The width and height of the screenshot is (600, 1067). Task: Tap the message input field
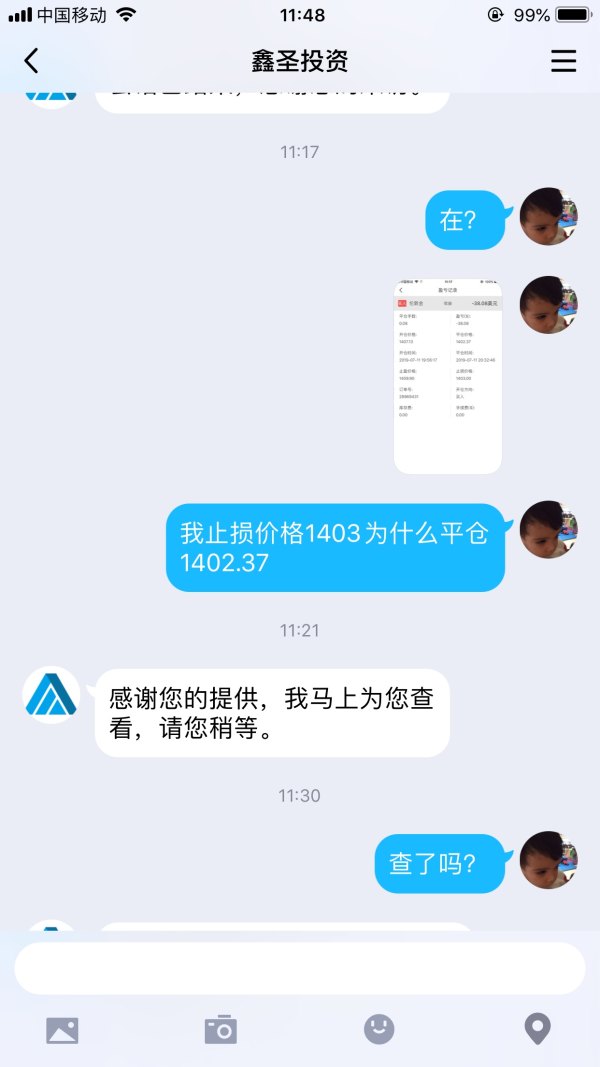pyautogui.click(x=300, y=968)
